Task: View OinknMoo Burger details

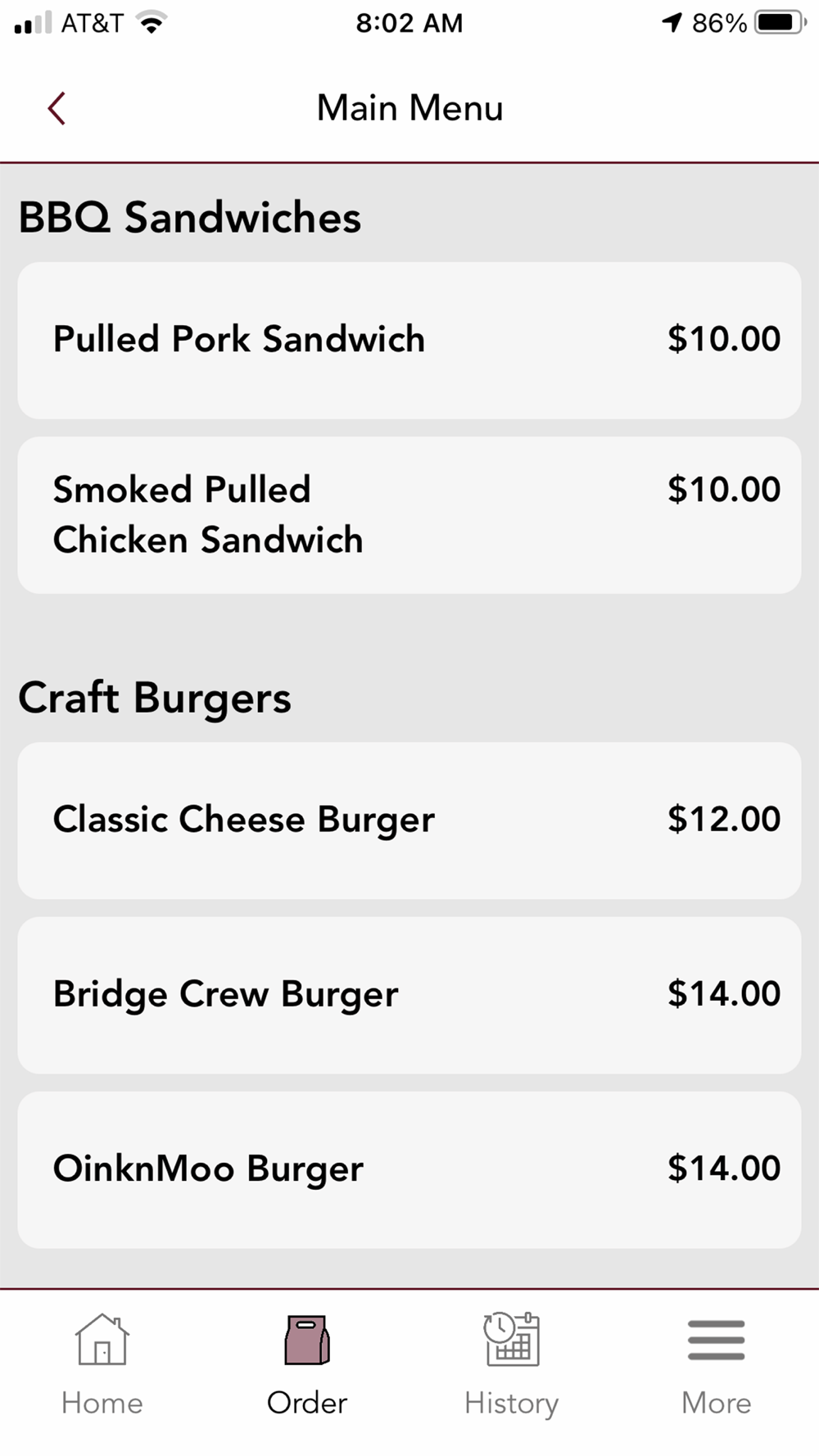Action: click(409, 1169)
